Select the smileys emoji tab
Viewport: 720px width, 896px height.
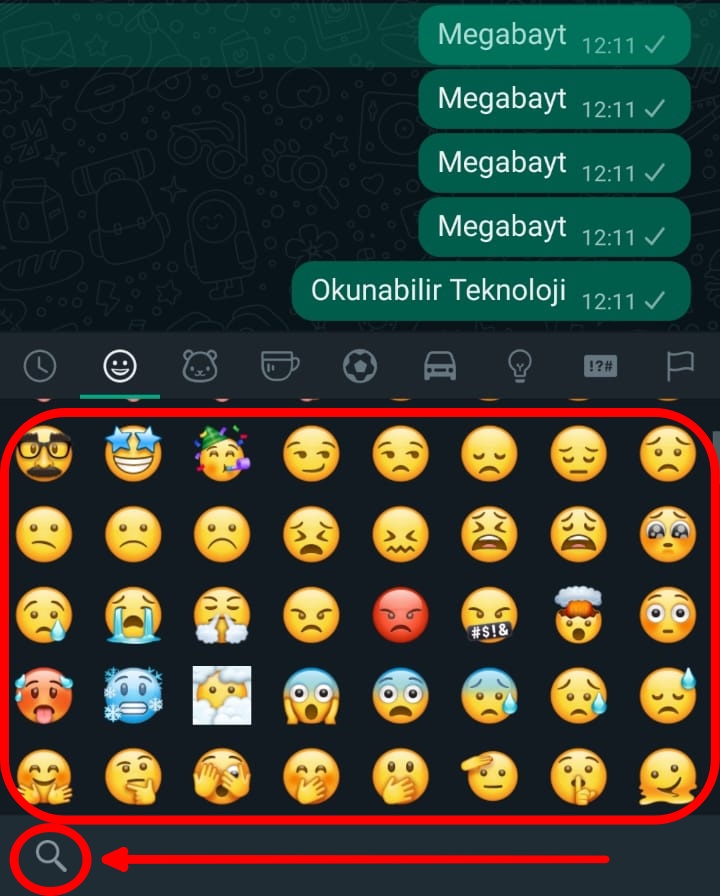point(120,367)
